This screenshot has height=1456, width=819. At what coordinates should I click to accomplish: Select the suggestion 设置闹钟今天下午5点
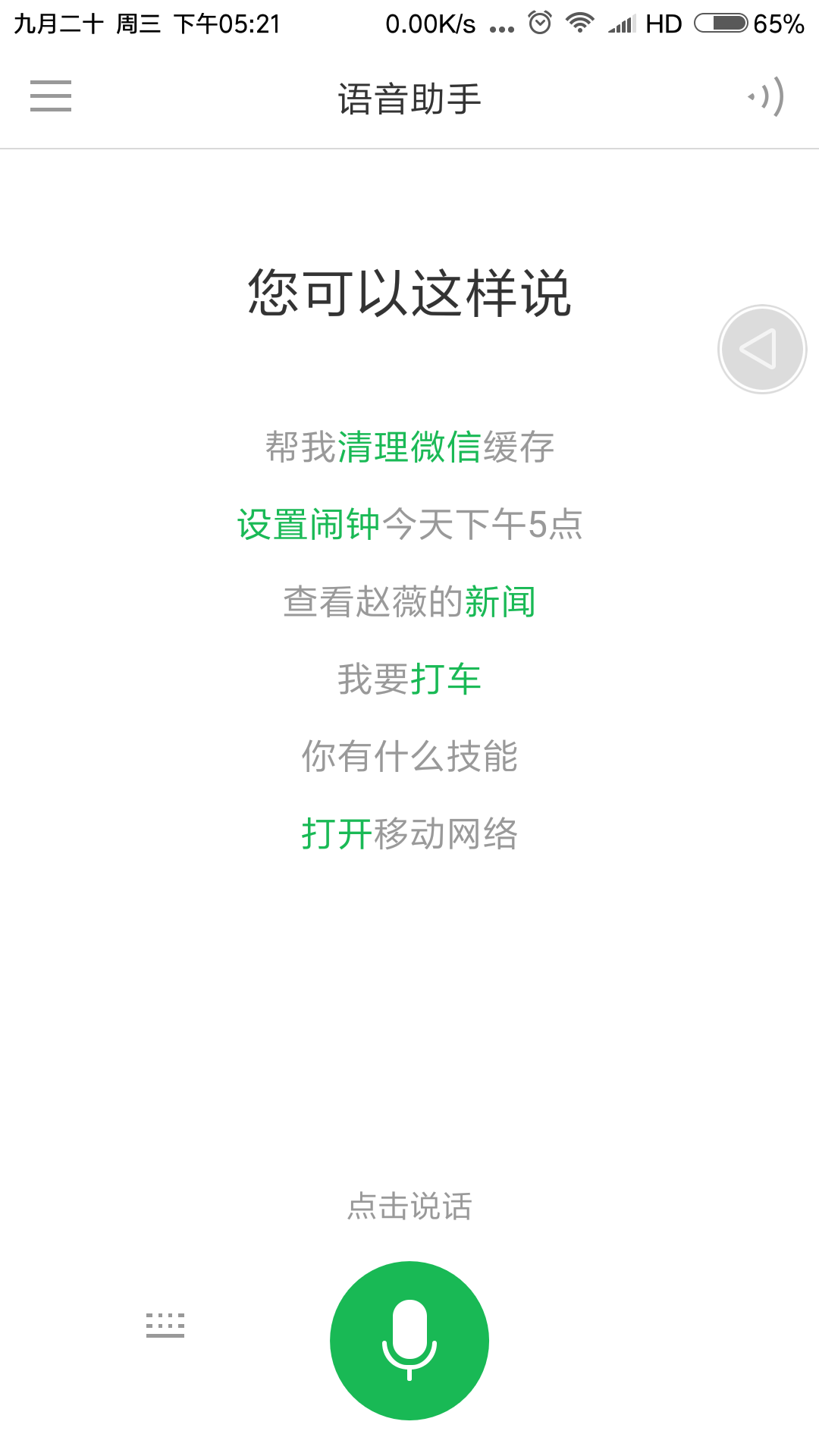pos(409,524)
